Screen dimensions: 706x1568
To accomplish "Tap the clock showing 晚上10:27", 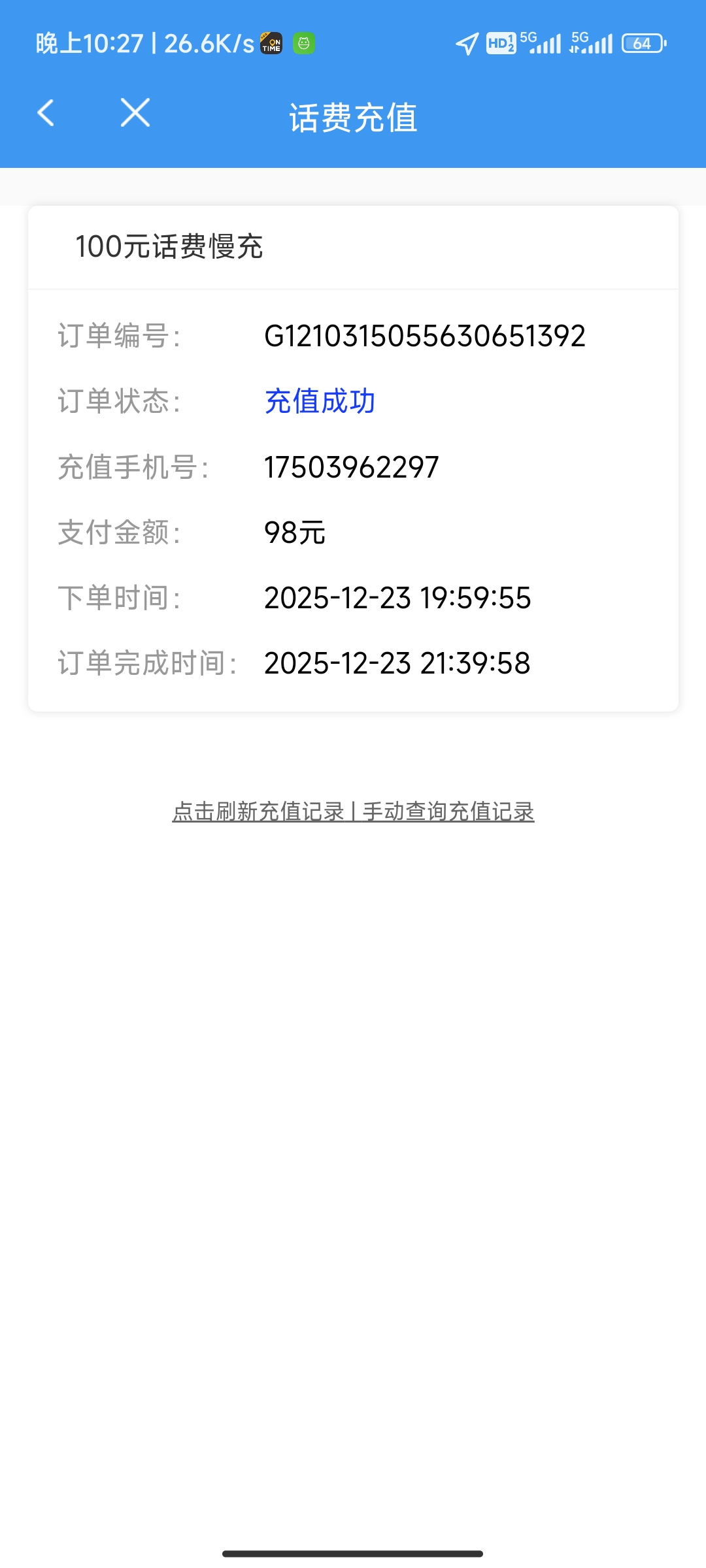I will (x=87, y=42).
